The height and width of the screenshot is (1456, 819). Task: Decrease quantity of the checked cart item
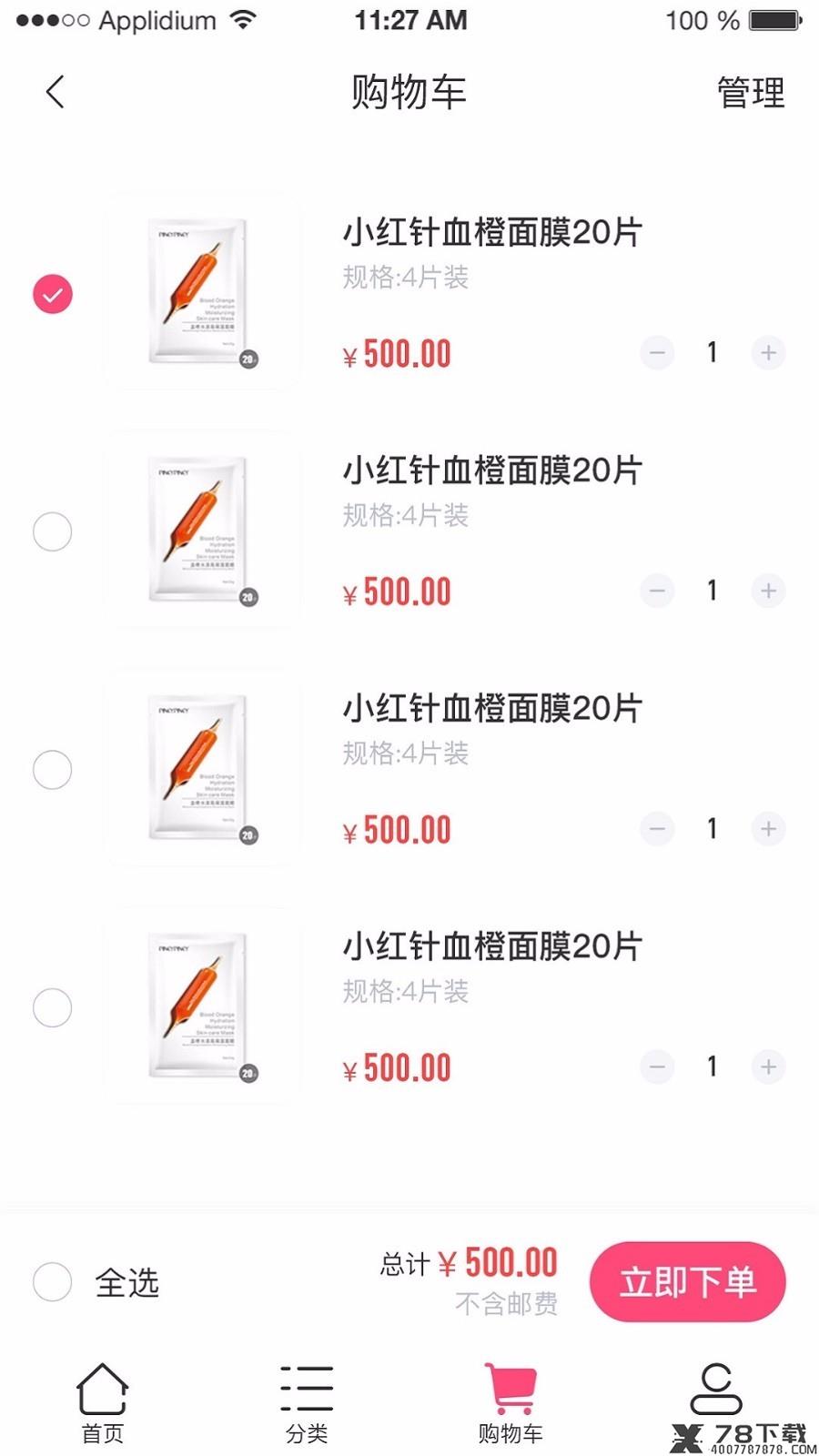point(657,353)
